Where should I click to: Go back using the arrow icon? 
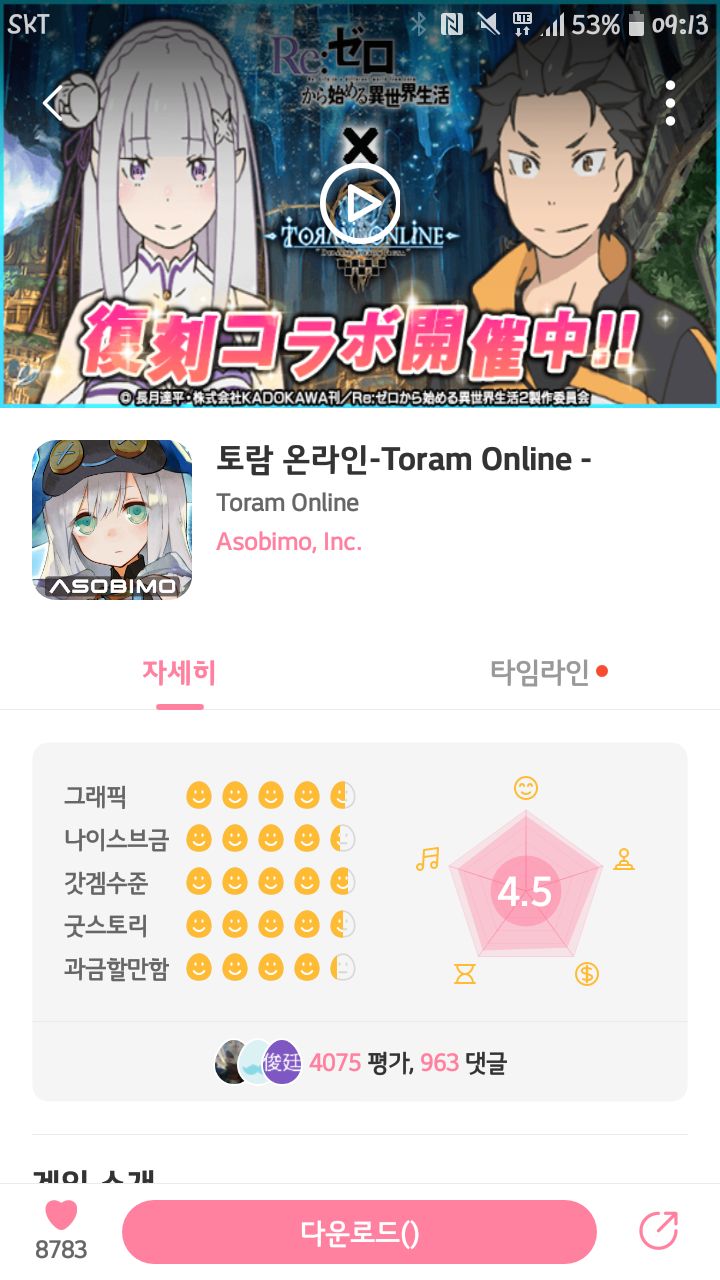53,102
